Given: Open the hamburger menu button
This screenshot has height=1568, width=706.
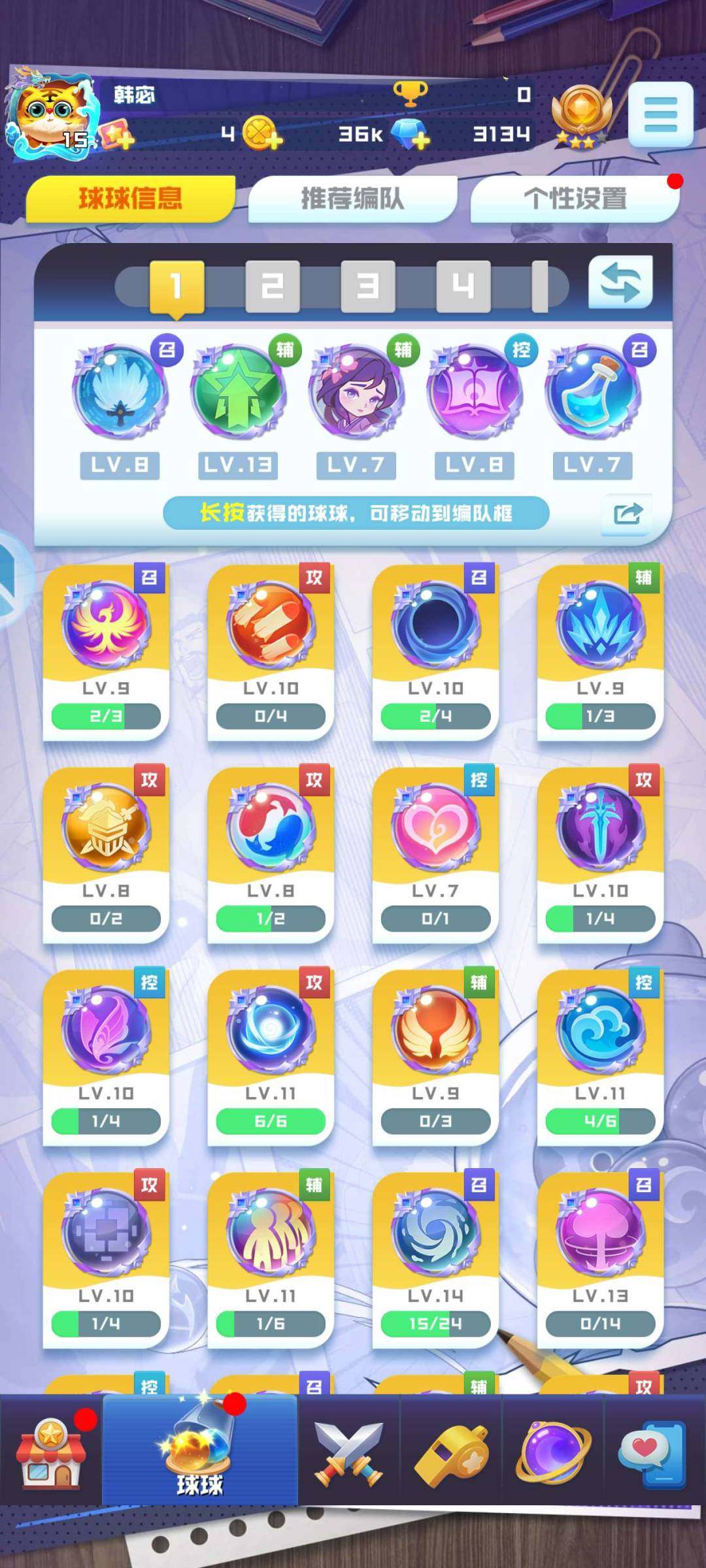Looking at the screenshot, I should click(x=660, y=114).
